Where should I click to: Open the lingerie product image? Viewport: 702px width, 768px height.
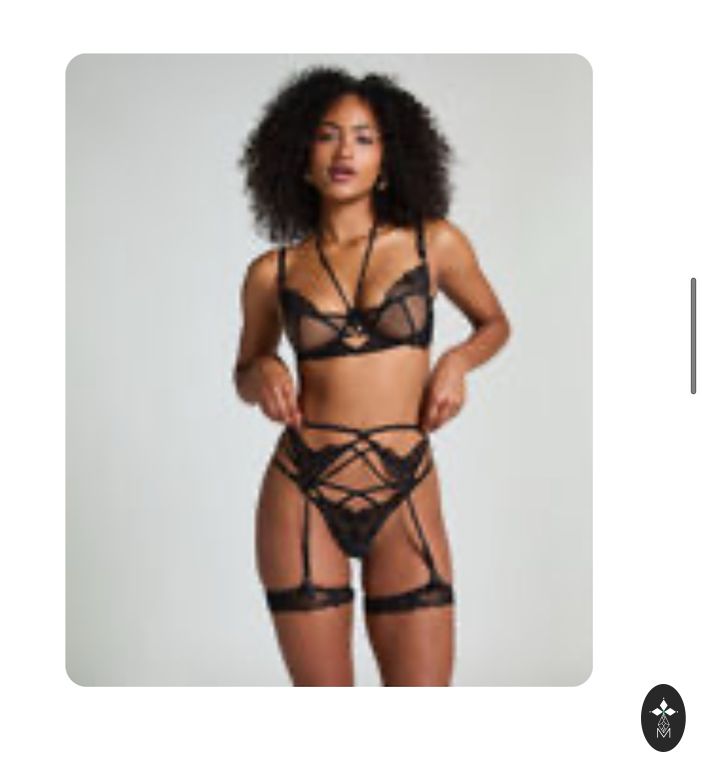[329, 370]
